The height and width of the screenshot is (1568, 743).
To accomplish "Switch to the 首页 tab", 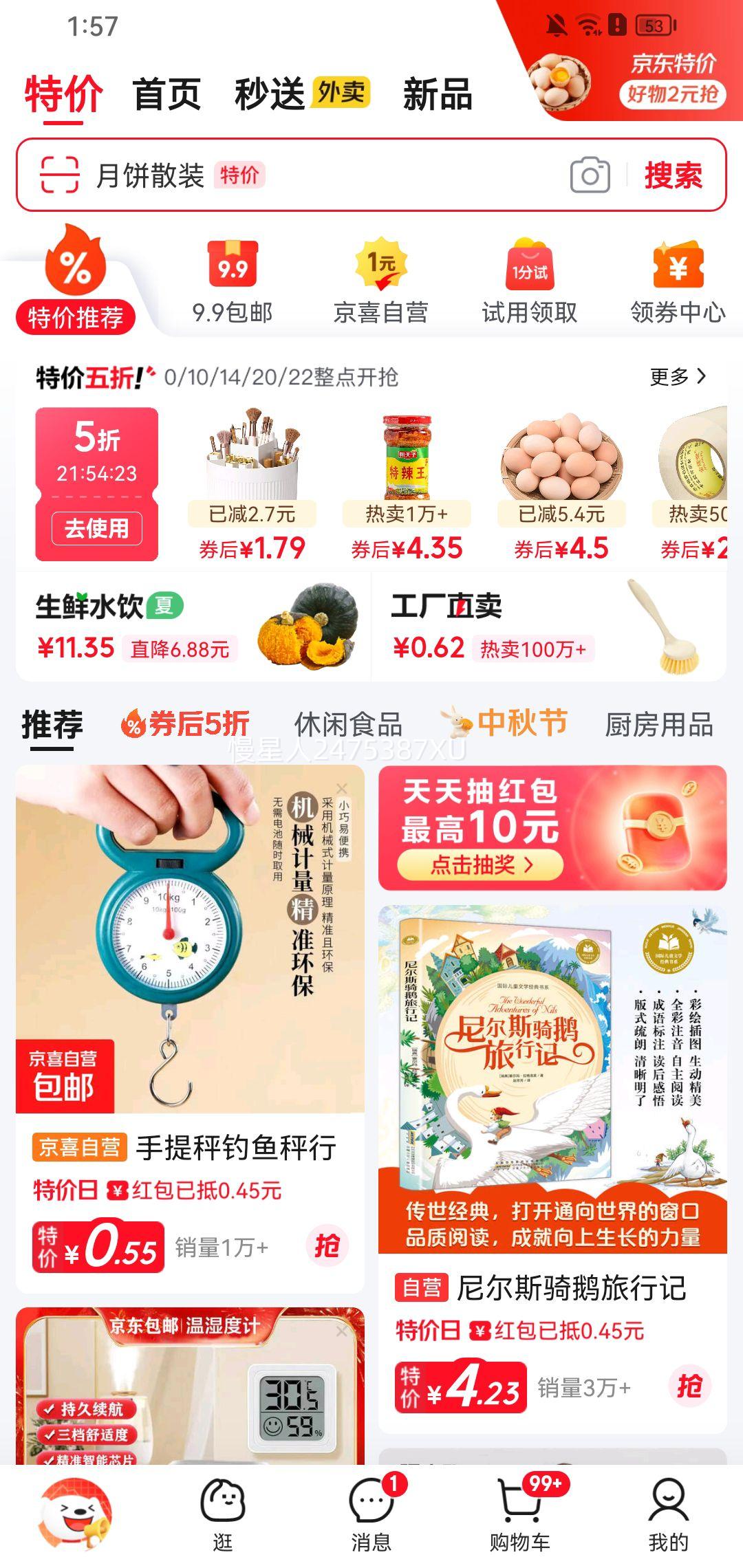I will (166, 94).
